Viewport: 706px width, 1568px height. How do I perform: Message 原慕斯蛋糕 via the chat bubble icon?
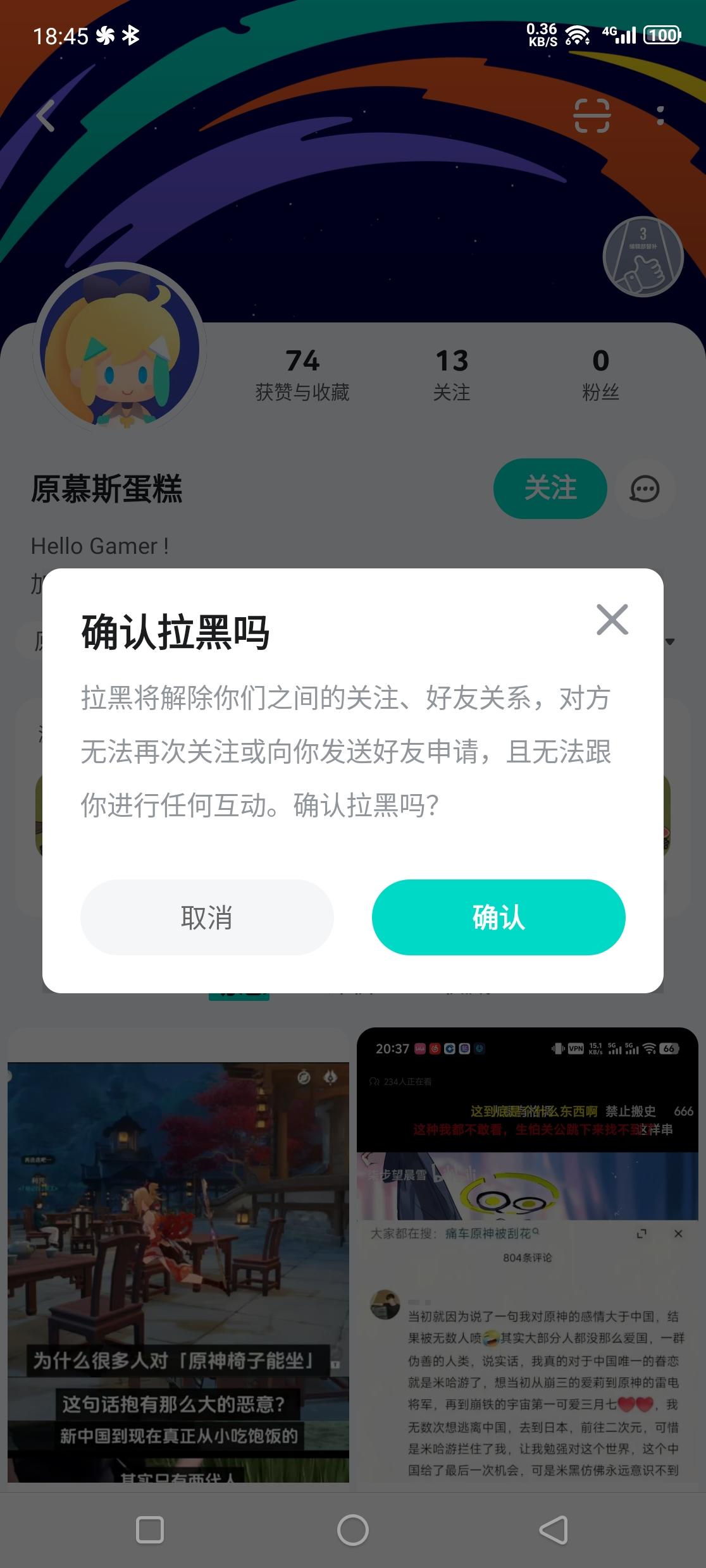click(x=645, y=489)
